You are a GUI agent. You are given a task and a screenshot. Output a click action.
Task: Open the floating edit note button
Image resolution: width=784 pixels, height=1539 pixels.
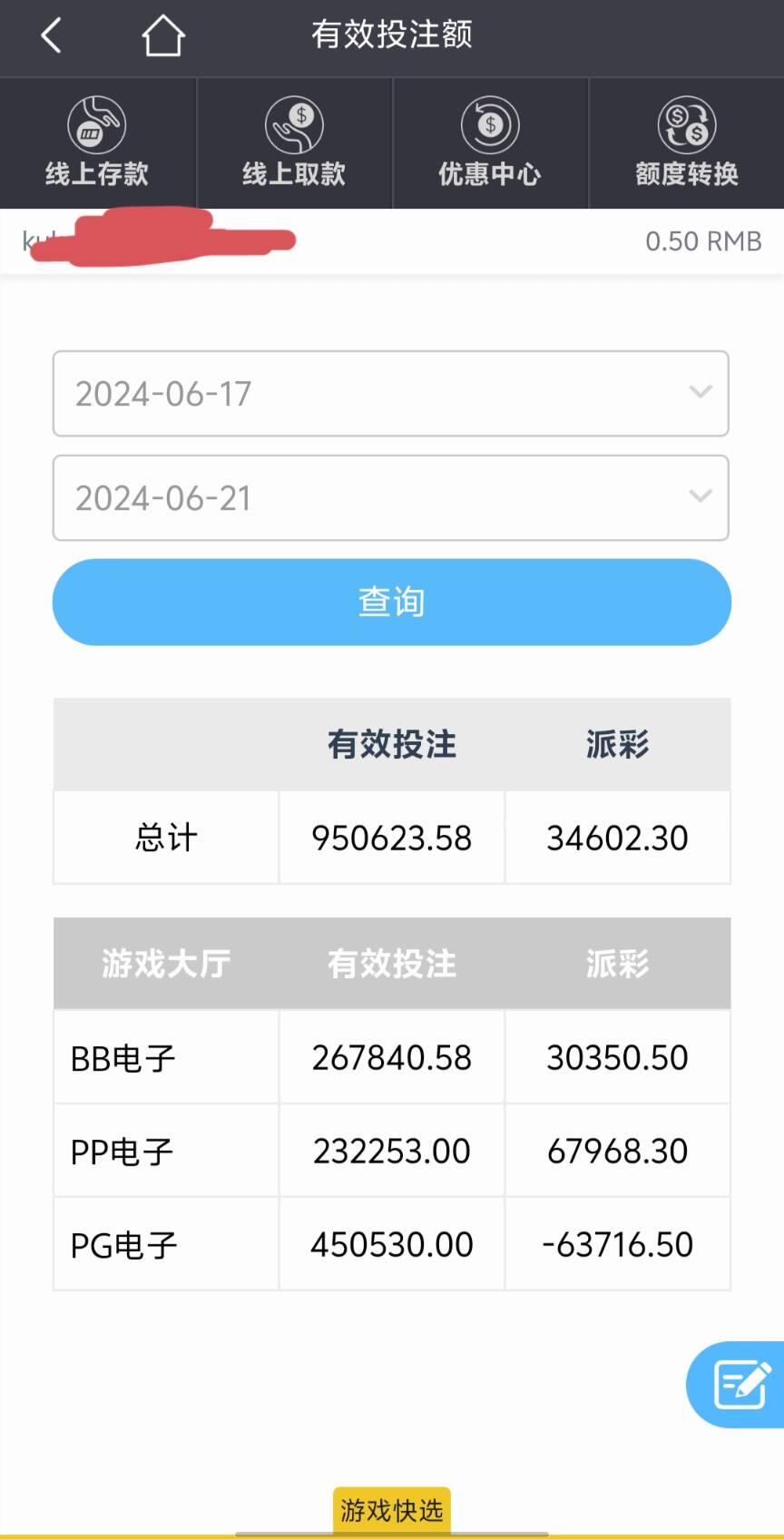[740, 1385]
